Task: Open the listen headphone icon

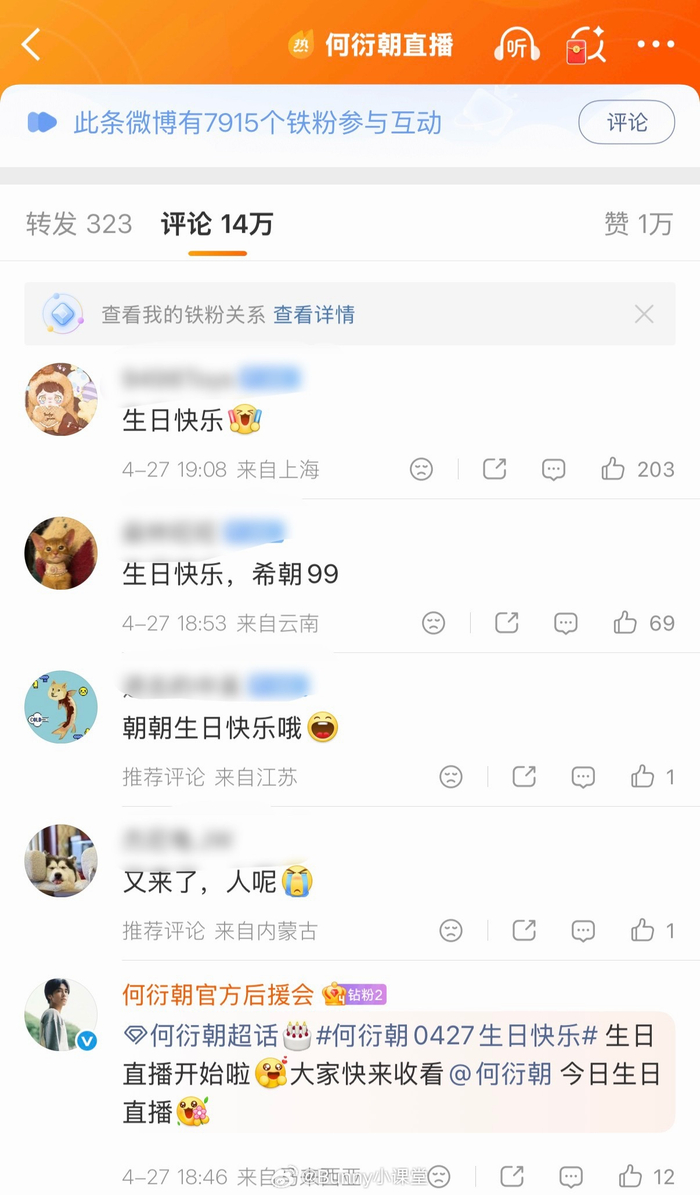Action: pos(517,46)
